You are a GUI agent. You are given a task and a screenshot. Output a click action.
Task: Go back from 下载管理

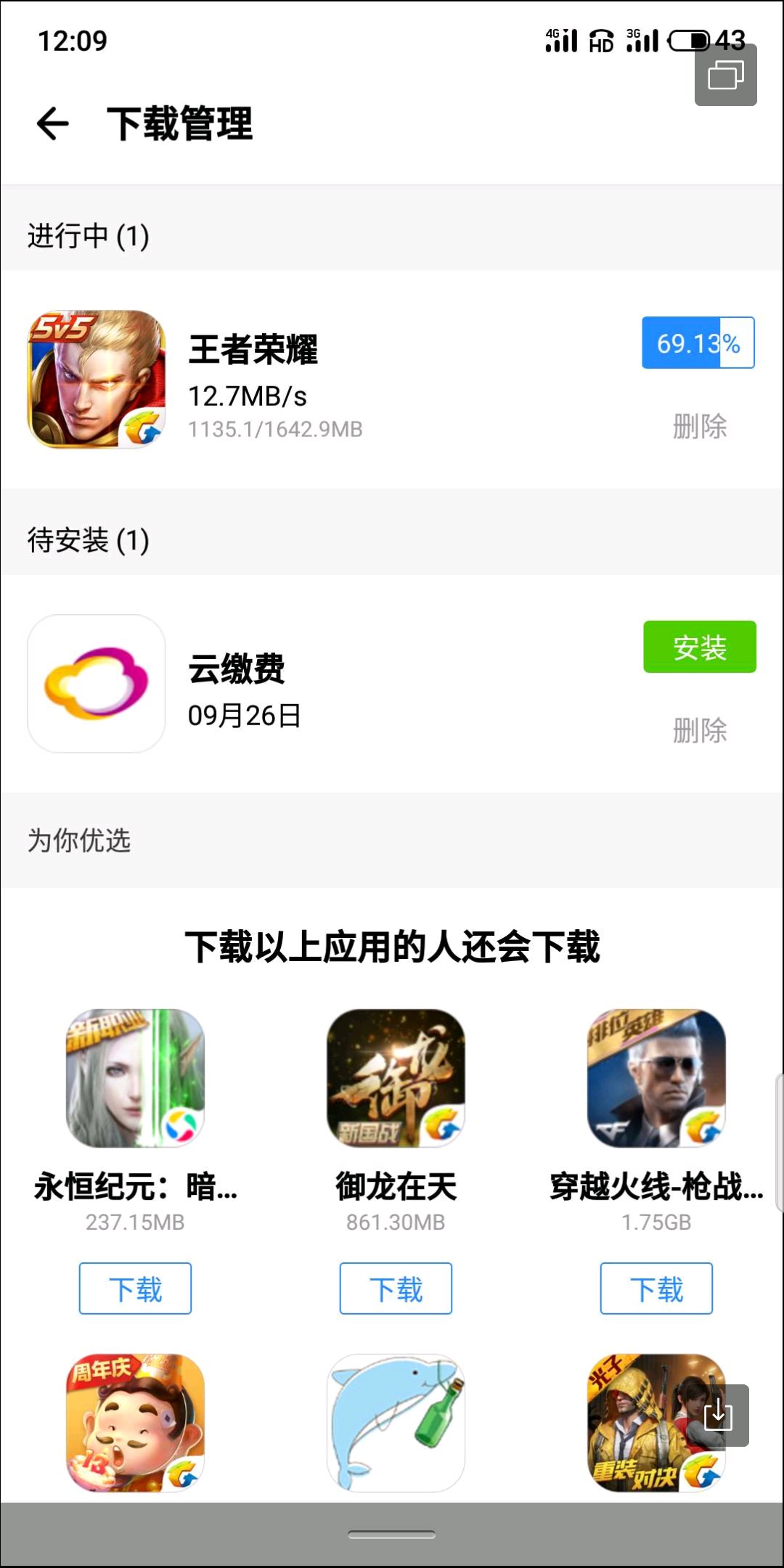coord(53,123)
